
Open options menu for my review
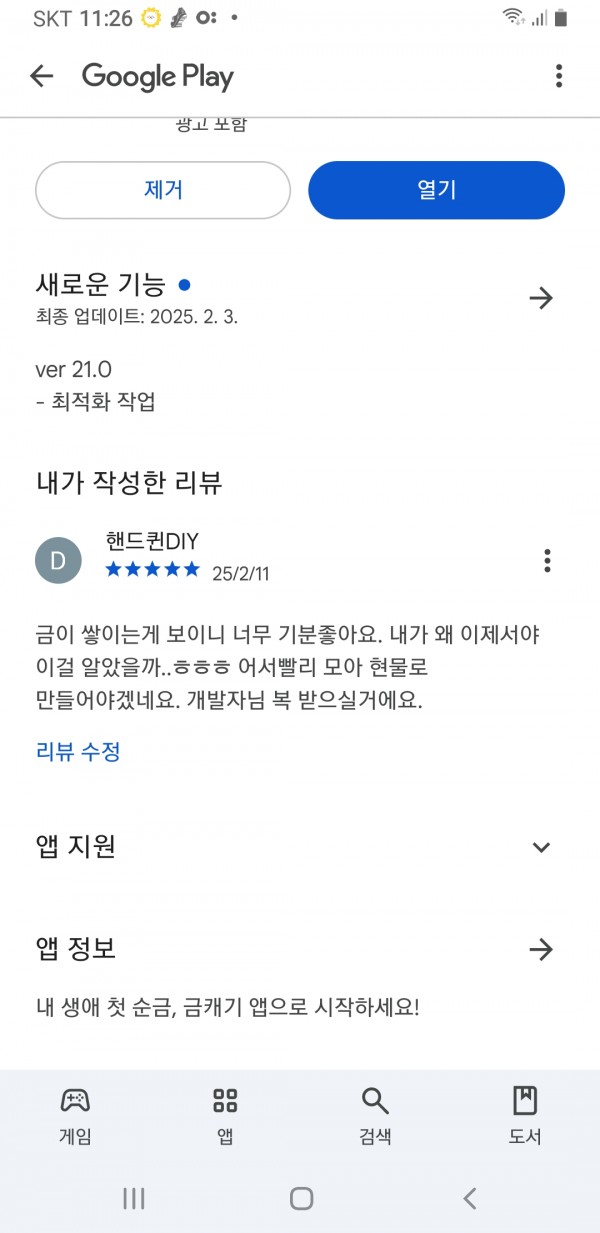[547, 561]
